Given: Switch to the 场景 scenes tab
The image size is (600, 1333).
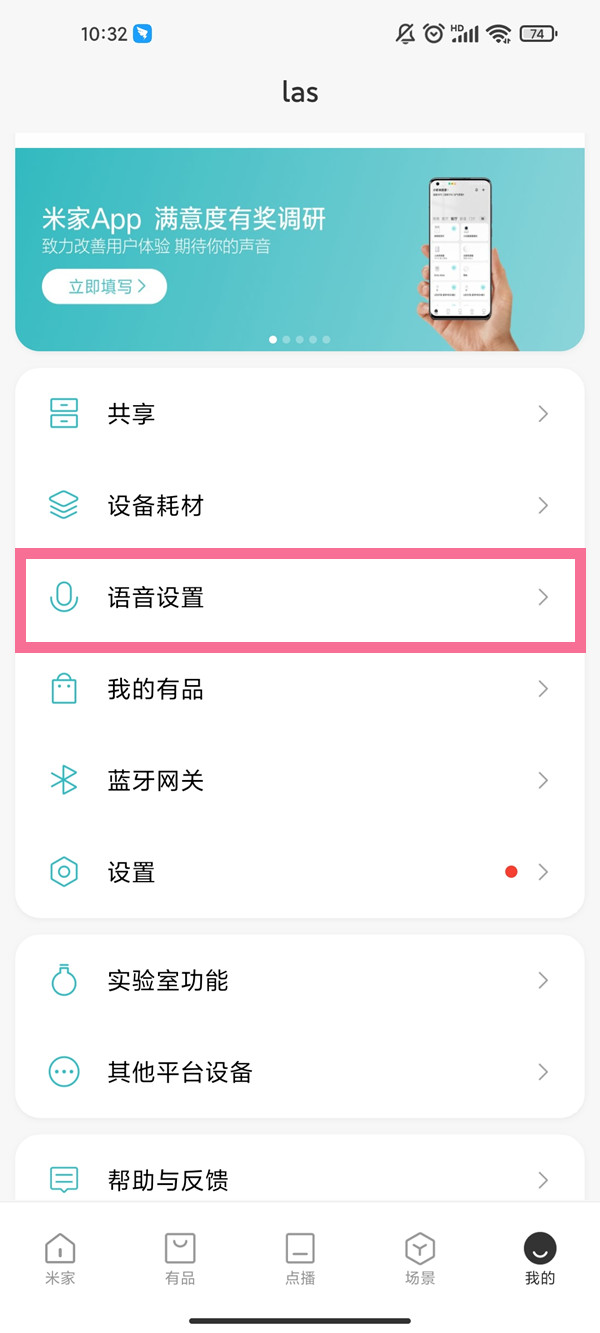Looking at the screenshot, I should [420, 1257].
